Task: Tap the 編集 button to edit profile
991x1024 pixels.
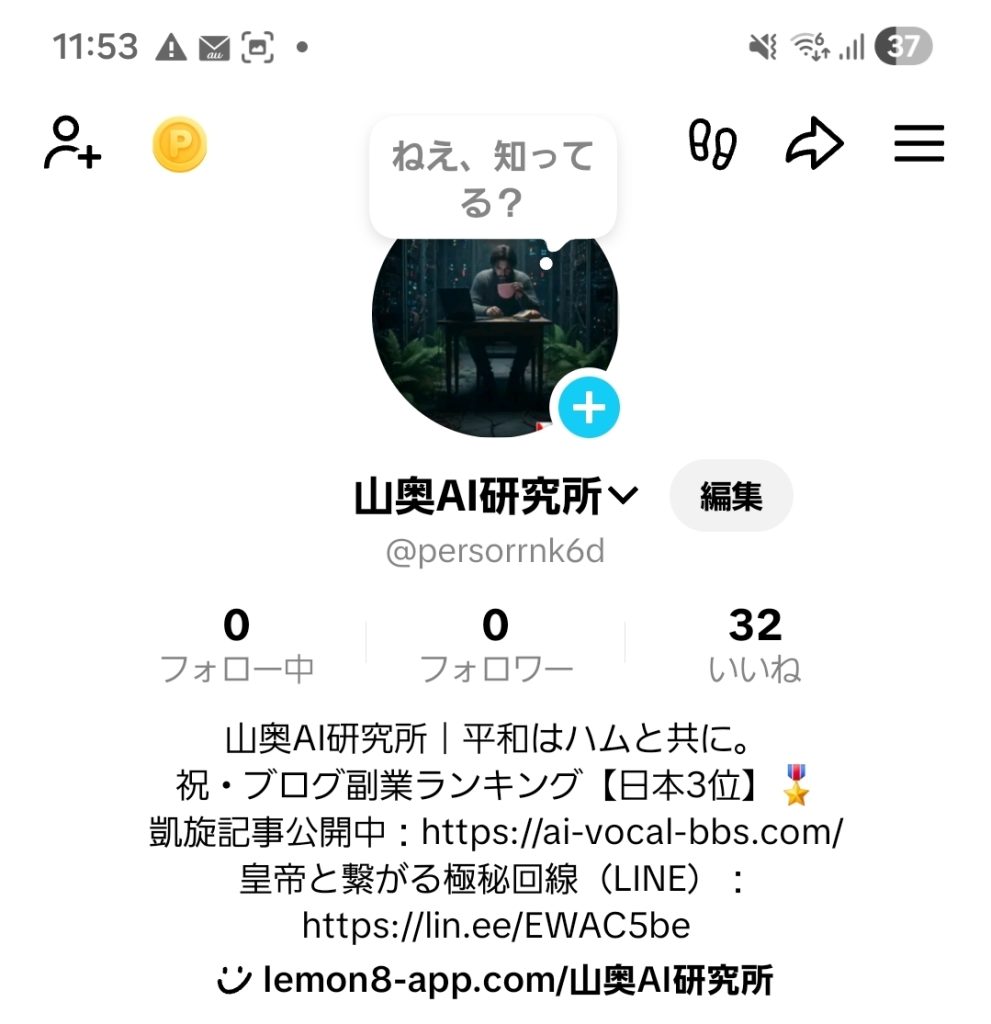Action: (731, 496)
